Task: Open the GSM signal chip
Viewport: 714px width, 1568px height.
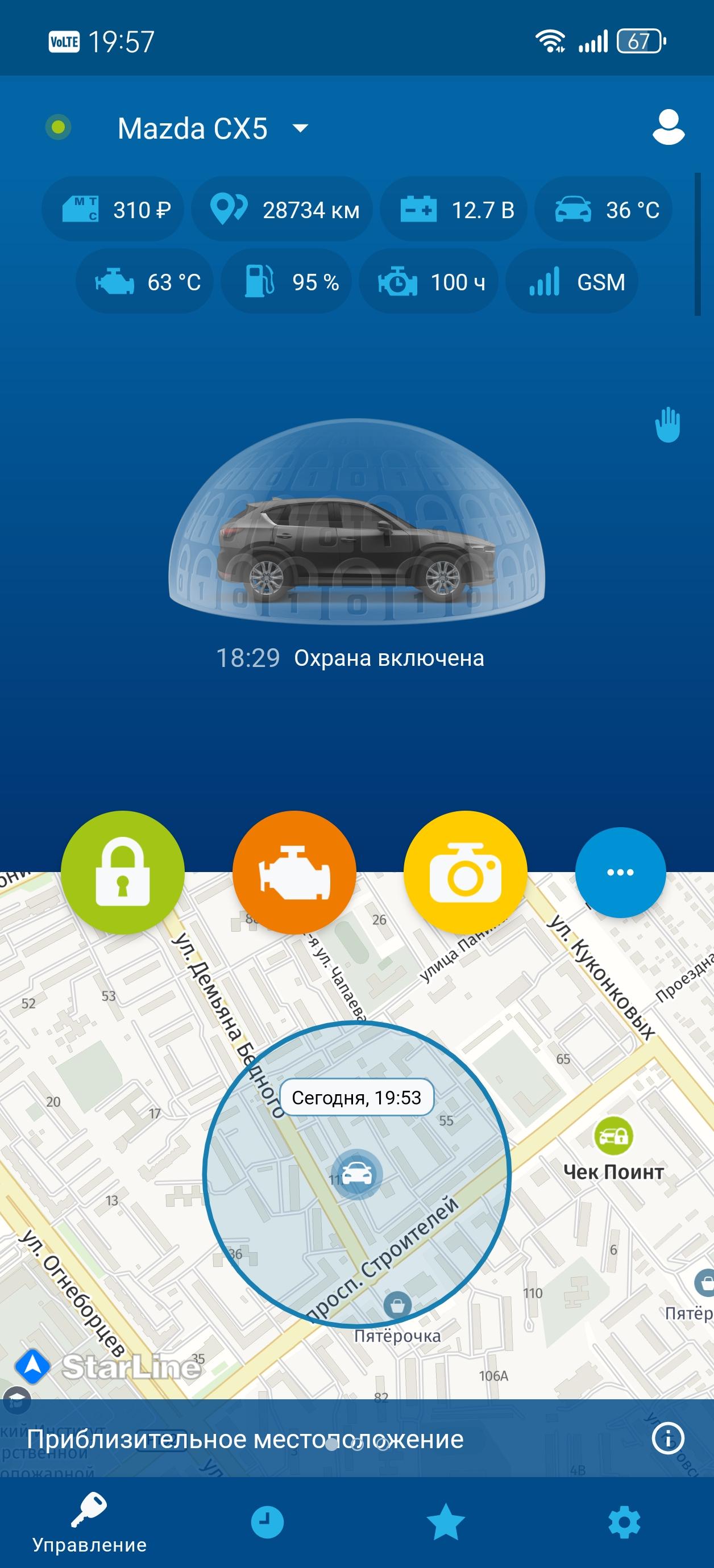Action: click(572, 282)
